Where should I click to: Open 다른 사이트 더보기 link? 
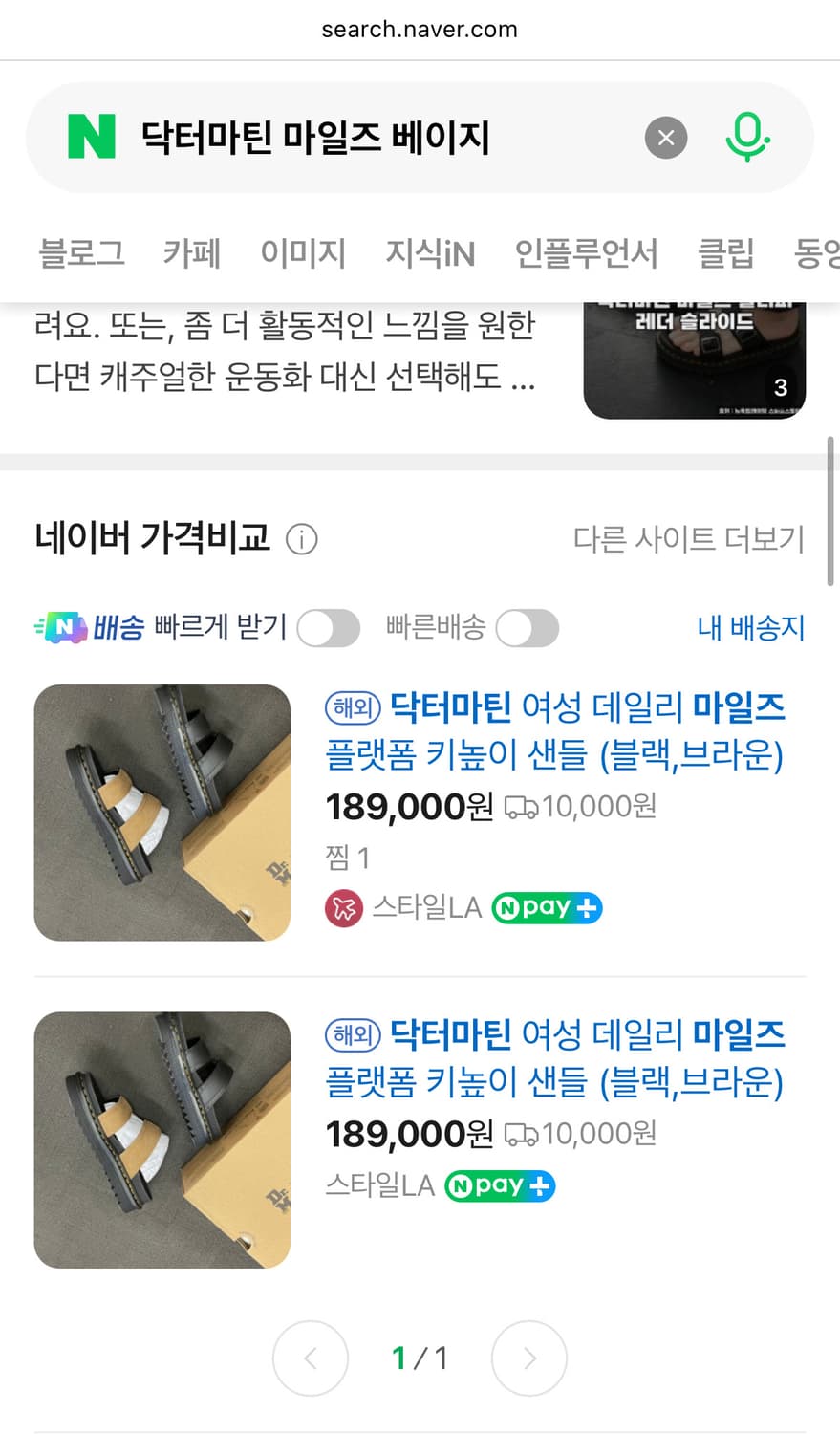[x=691, y=539]
